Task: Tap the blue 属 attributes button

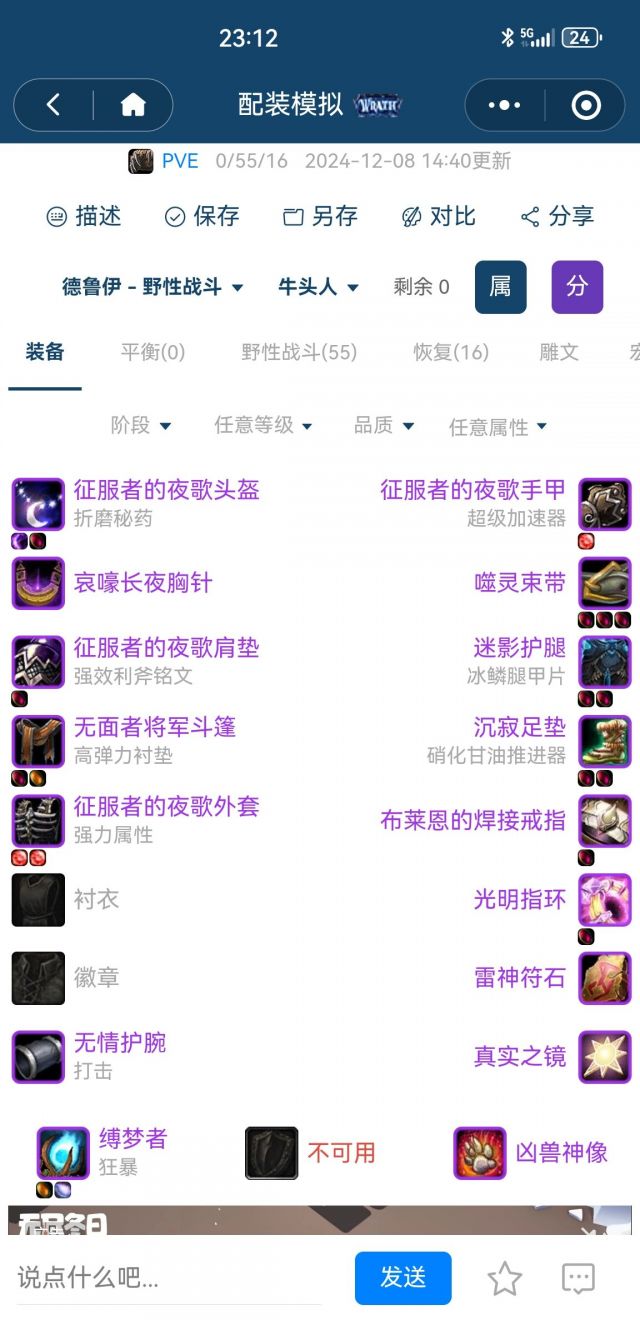Action: (500, 287)
